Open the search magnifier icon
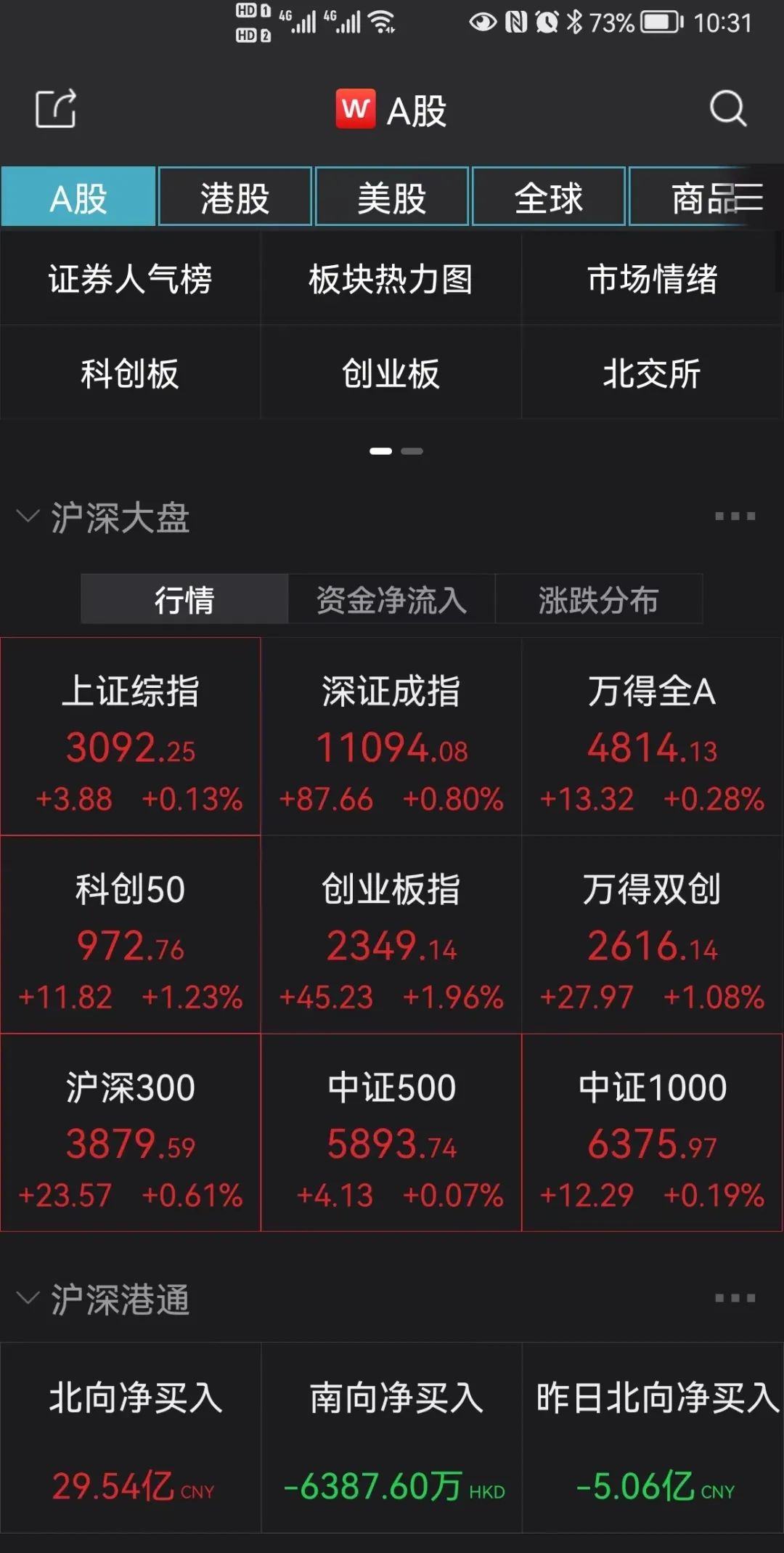This screenshot has width=784, height=1553. 727,109
